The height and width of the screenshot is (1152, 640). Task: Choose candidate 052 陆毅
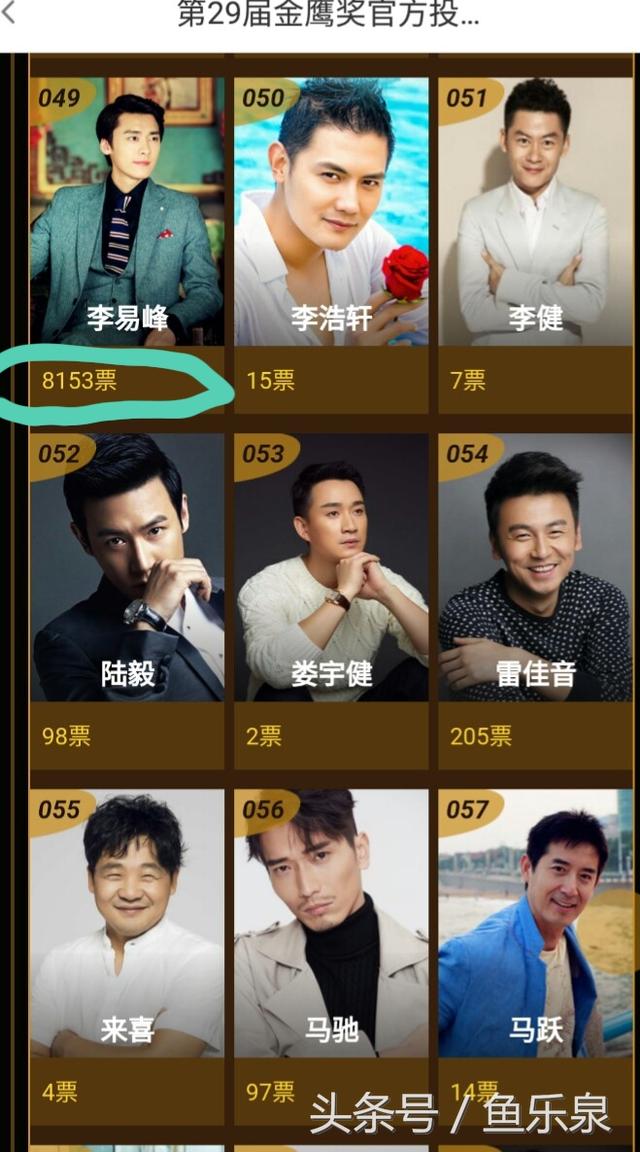(127, 567)
